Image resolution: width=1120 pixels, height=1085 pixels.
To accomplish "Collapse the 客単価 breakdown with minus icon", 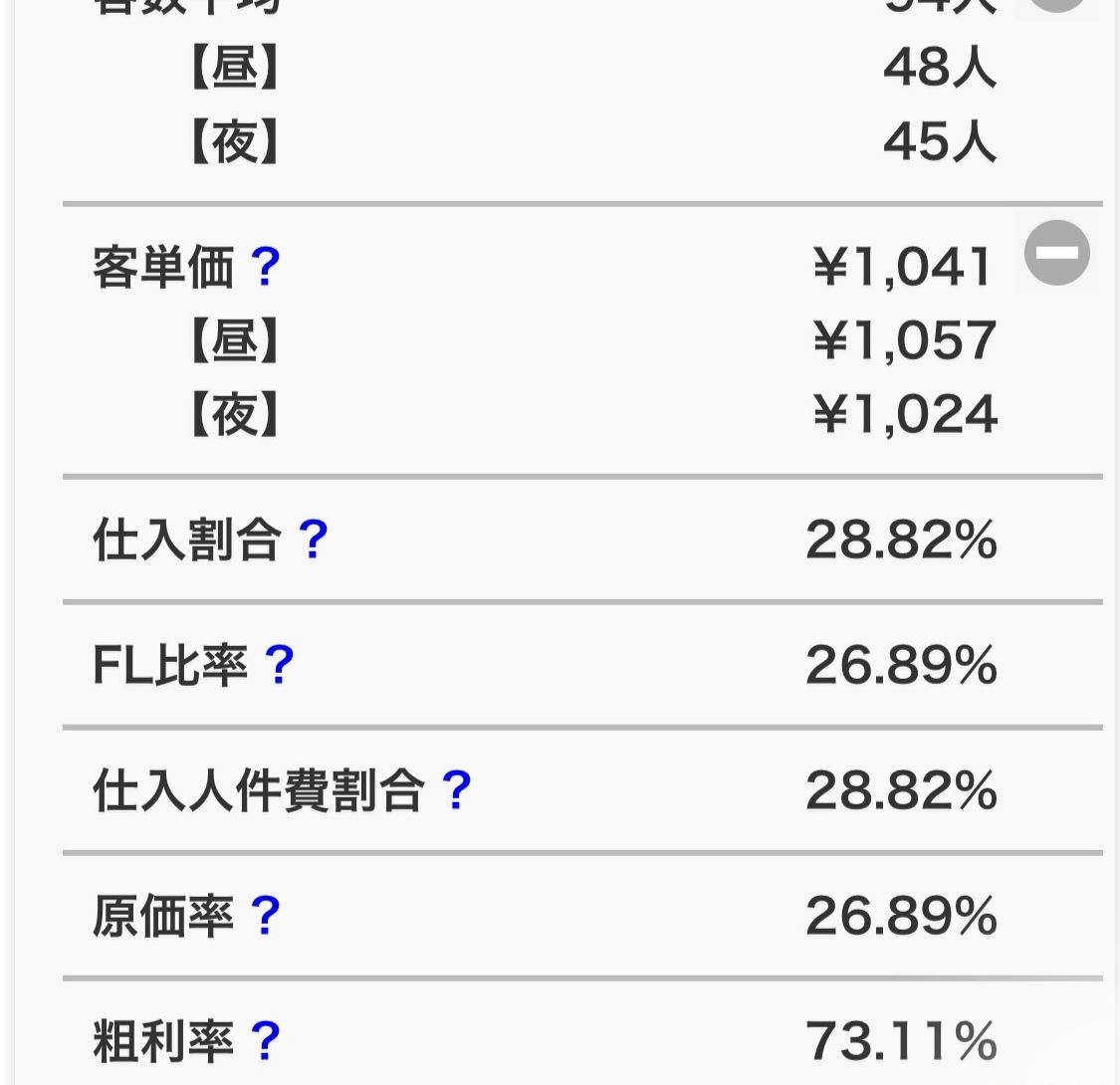I will point(1056,253).
